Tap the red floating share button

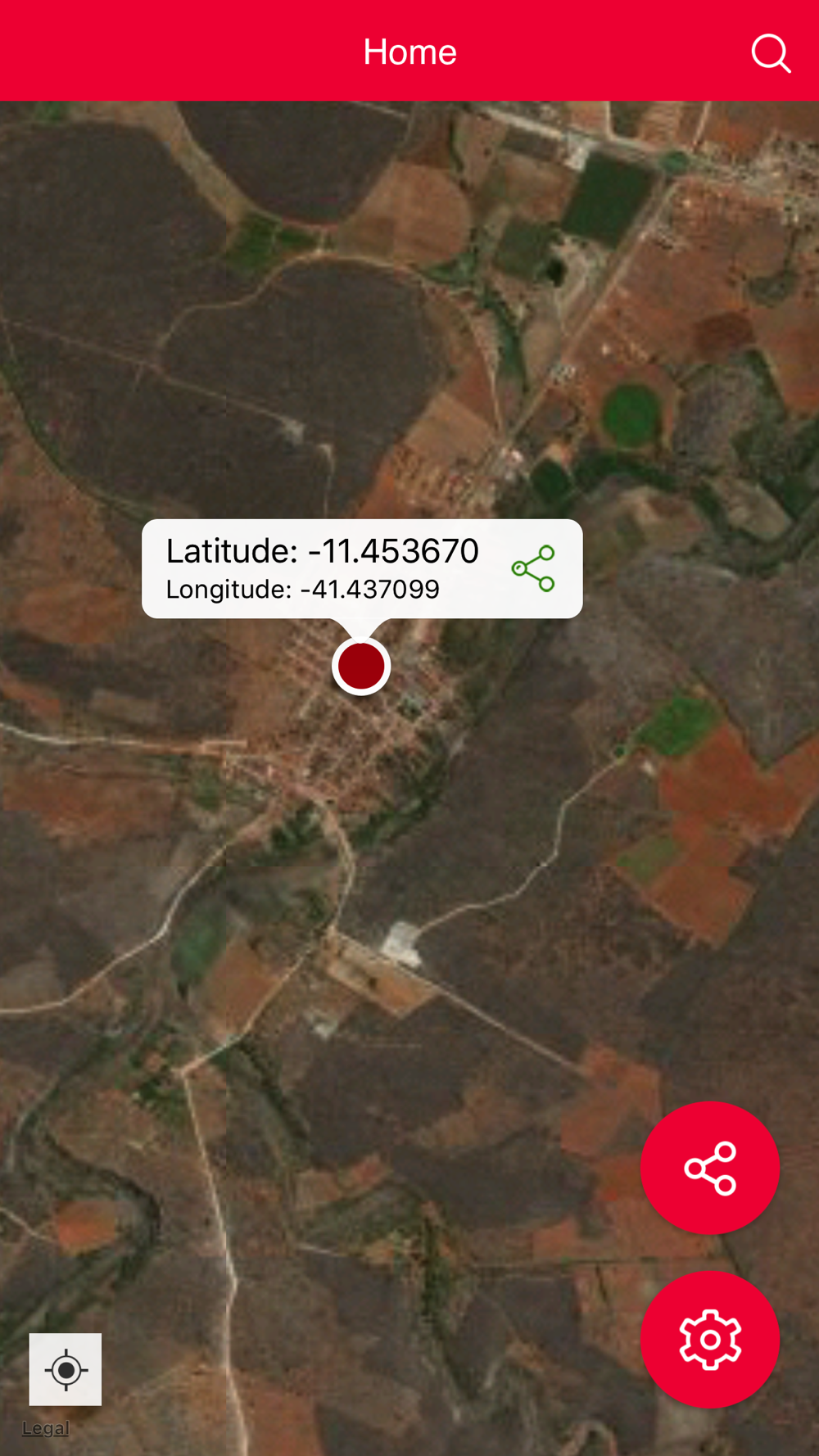tap(710, 1168)
